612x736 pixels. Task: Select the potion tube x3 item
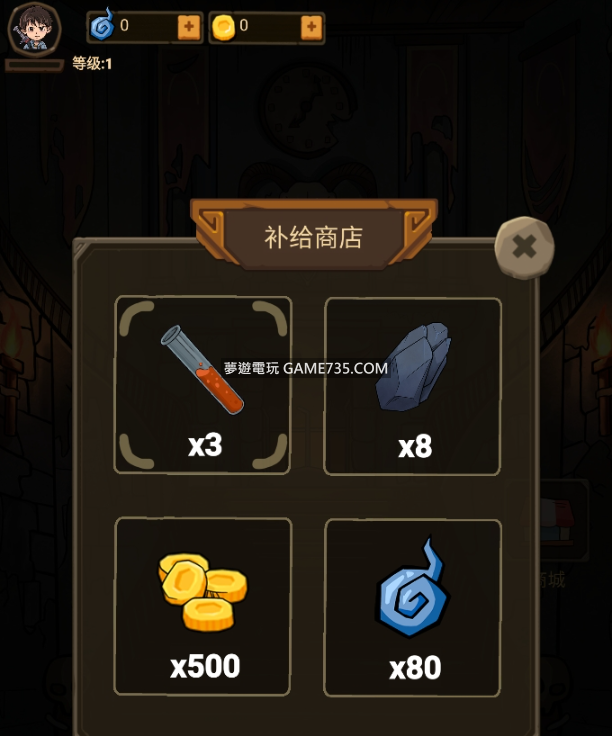click(x=203, y=385)
